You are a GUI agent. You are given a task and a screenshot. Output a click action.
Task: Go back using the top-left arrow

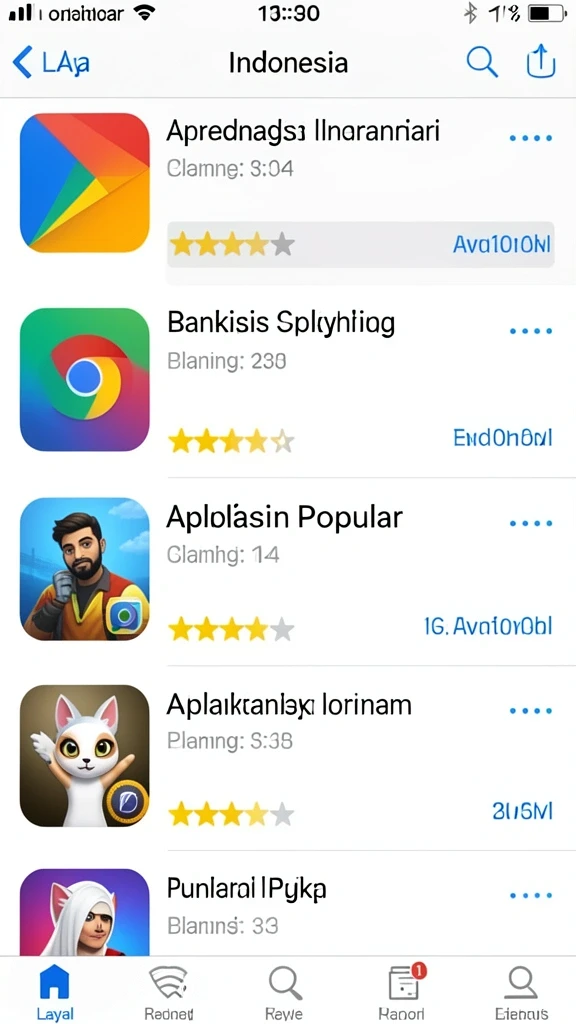[22, 63]
